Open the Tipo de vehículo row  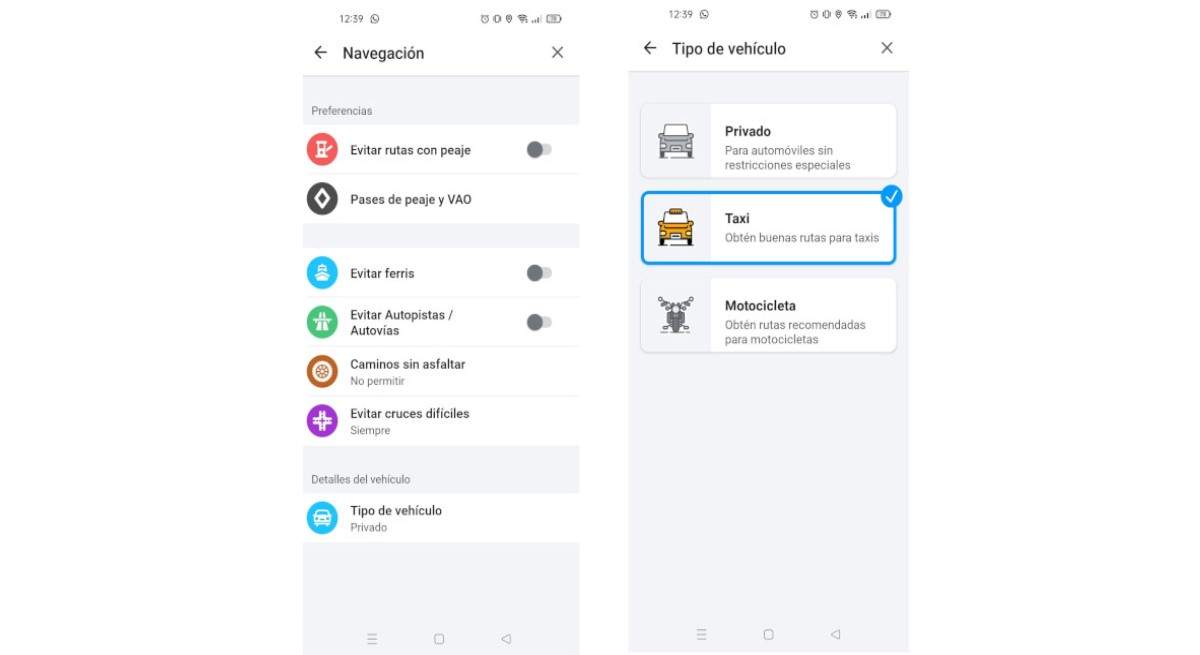point(440,518)
